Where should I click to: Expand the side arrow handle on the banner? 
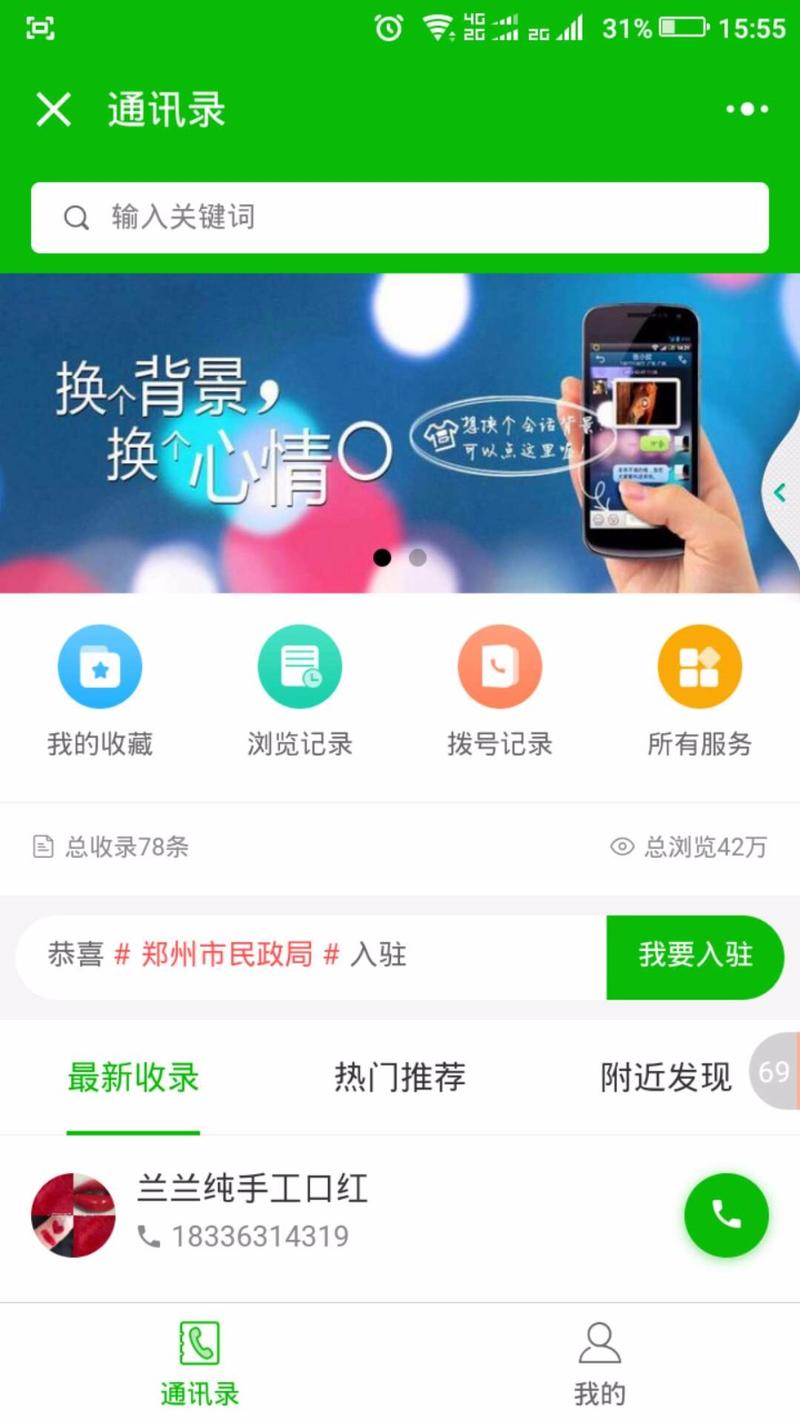point(782,492)
